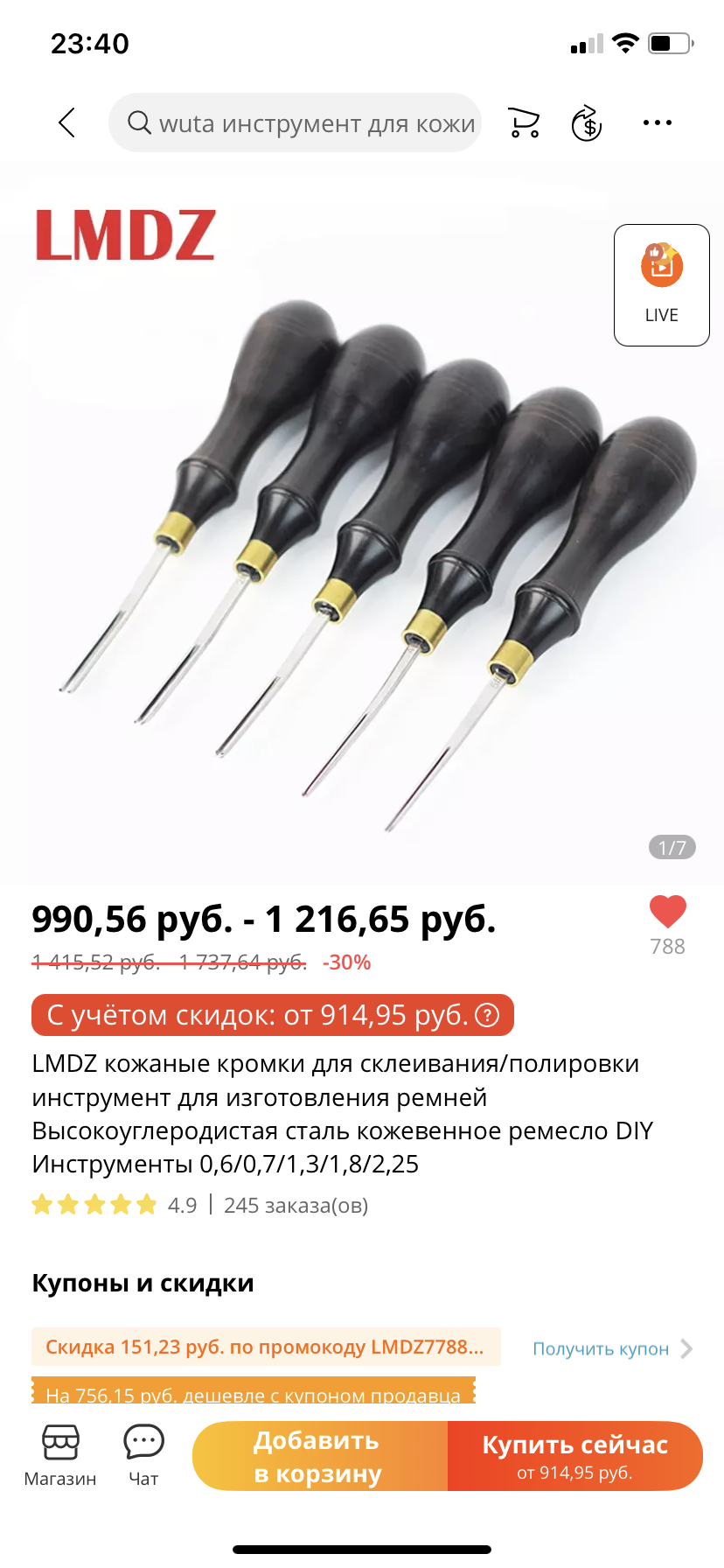Start a Чат with the seller

coord(143,1455)
